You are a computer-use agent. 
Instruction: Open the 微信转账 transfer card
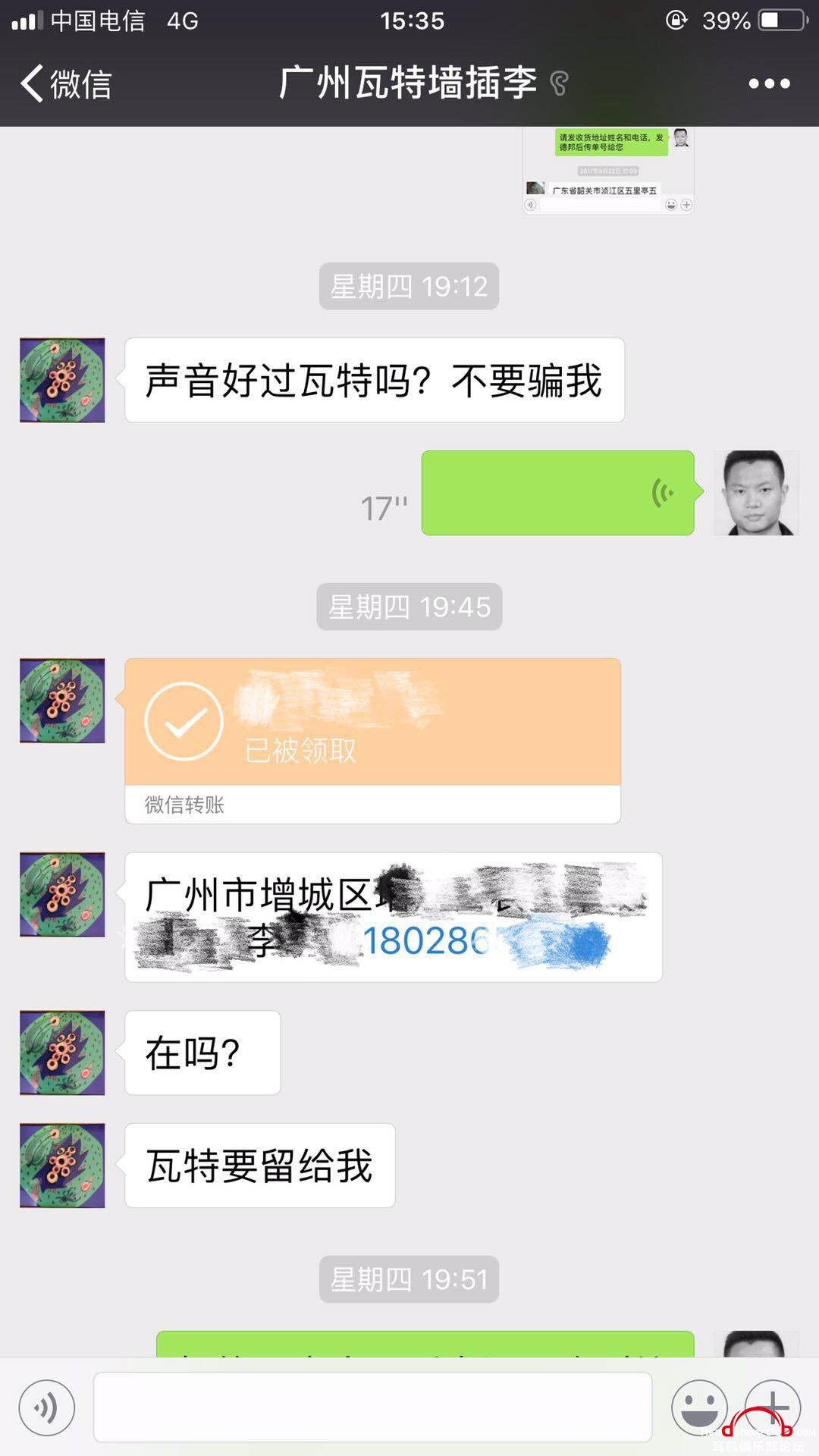372,739
